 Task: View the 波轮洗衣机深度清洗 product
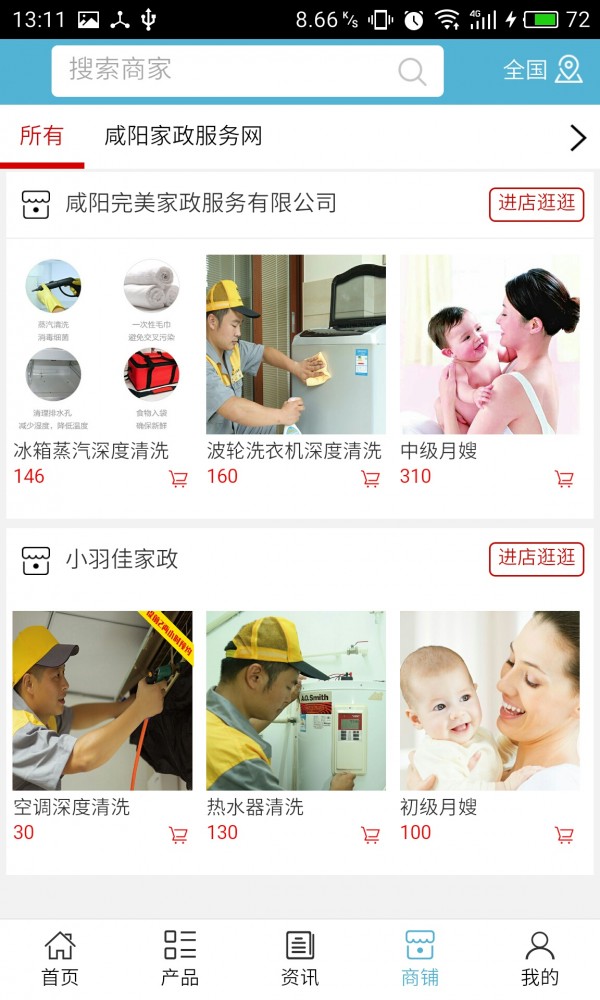[295, 345]
